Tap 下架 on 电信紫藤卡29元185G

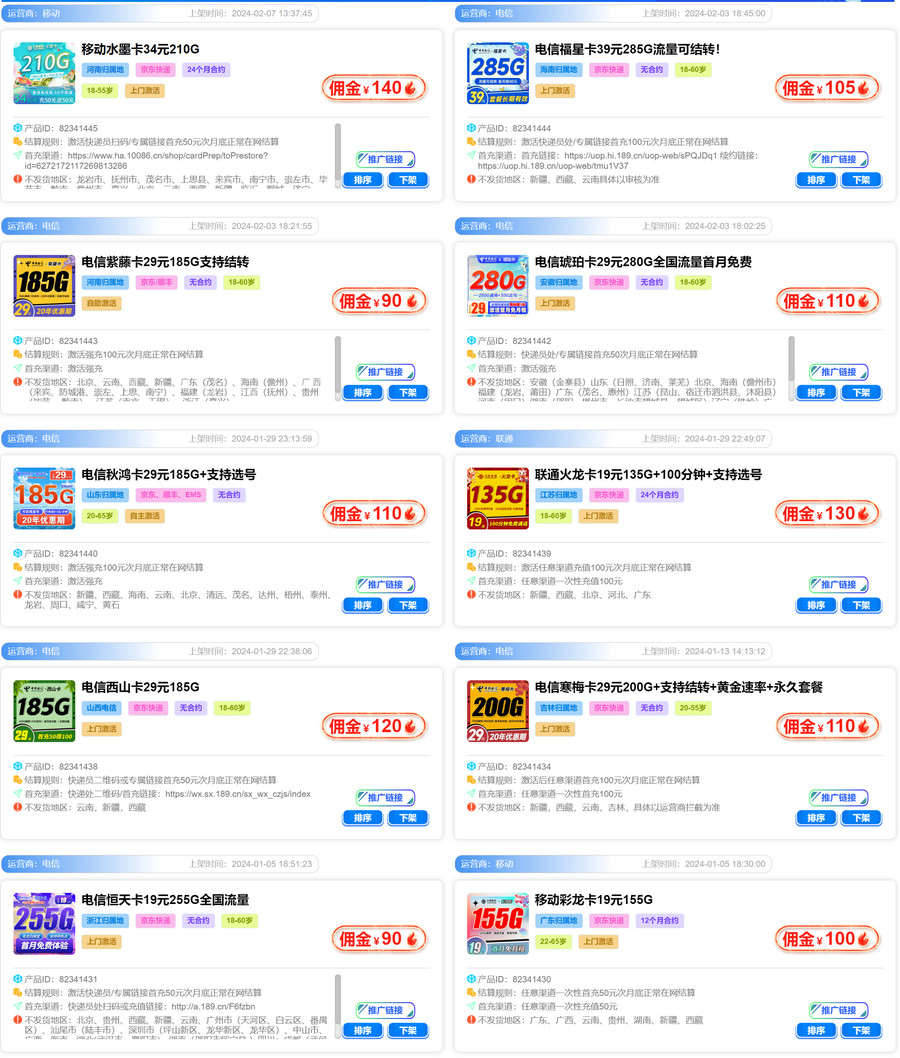pos(407,393)
